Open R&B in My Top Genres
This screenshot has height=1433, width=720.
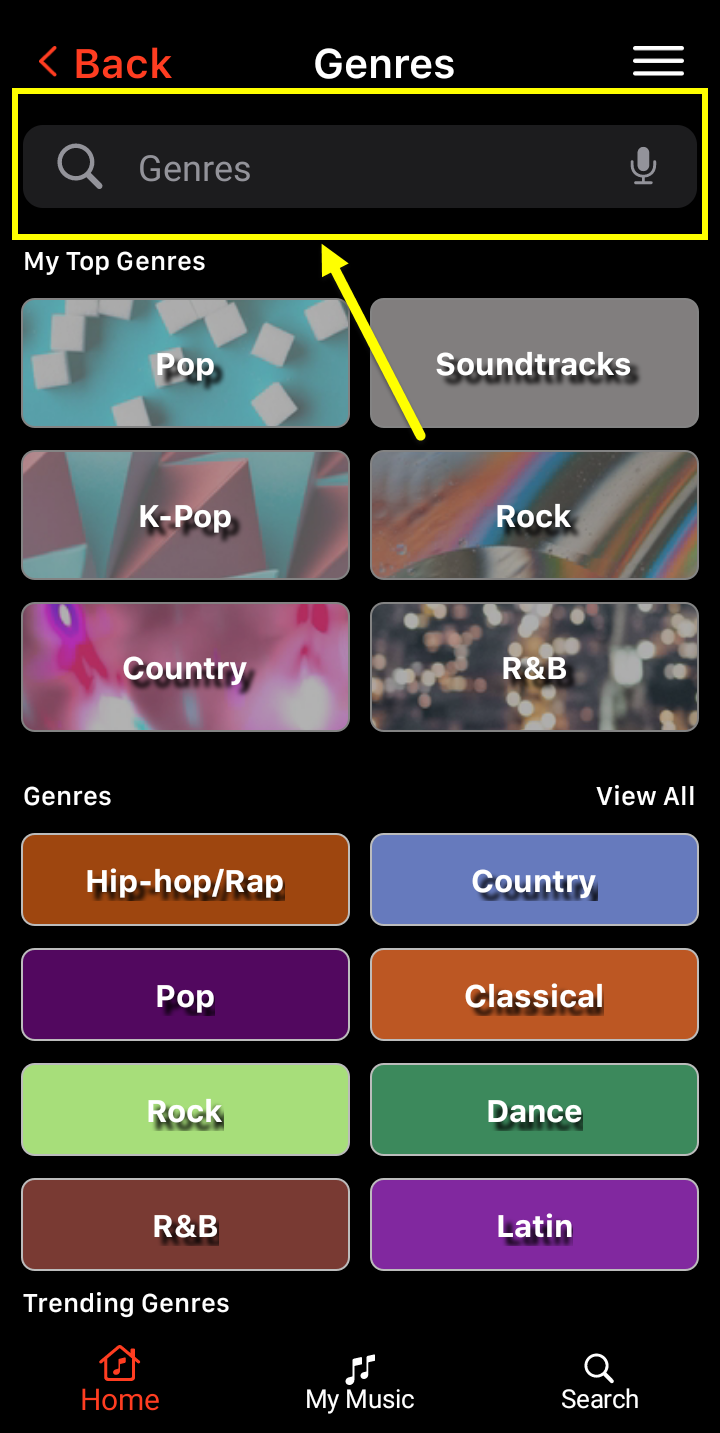(534, 667)
